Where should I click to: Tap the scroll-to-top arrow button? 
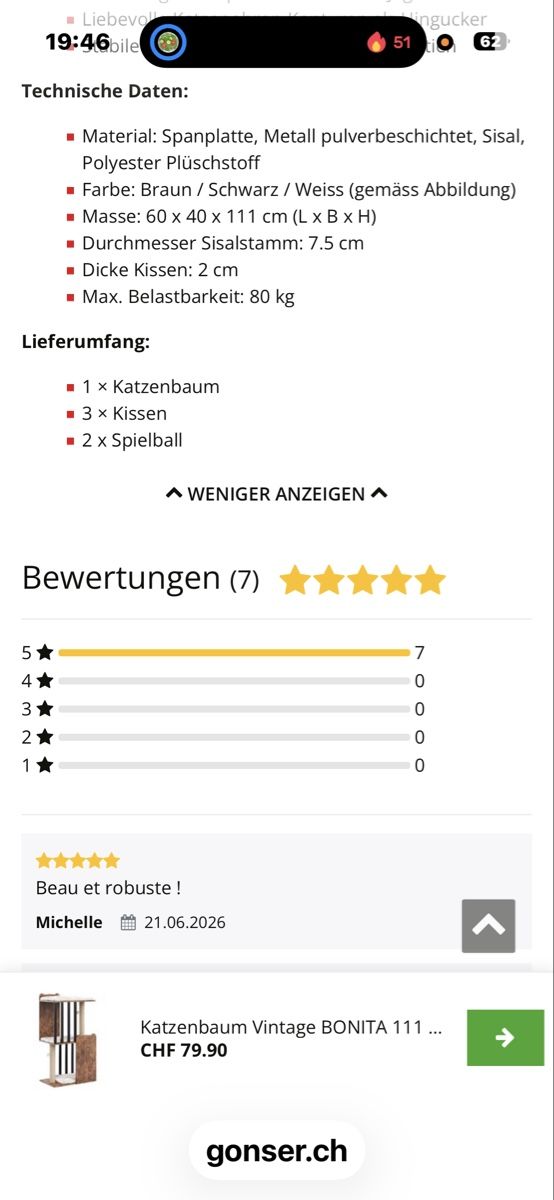[488, 926]
